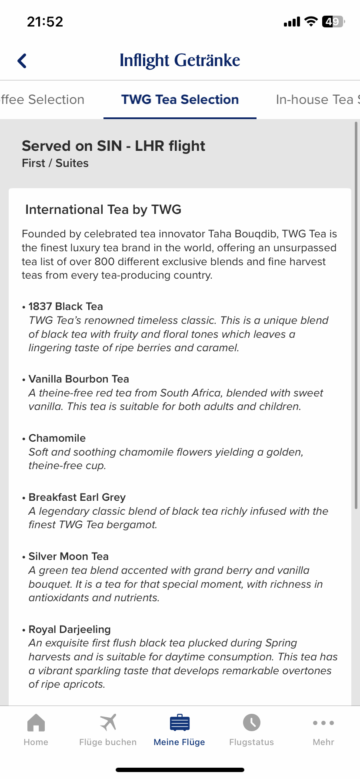The image size is (360, 779).
Task: Open the Mehr menu
Action: click(x=323, y=730)
